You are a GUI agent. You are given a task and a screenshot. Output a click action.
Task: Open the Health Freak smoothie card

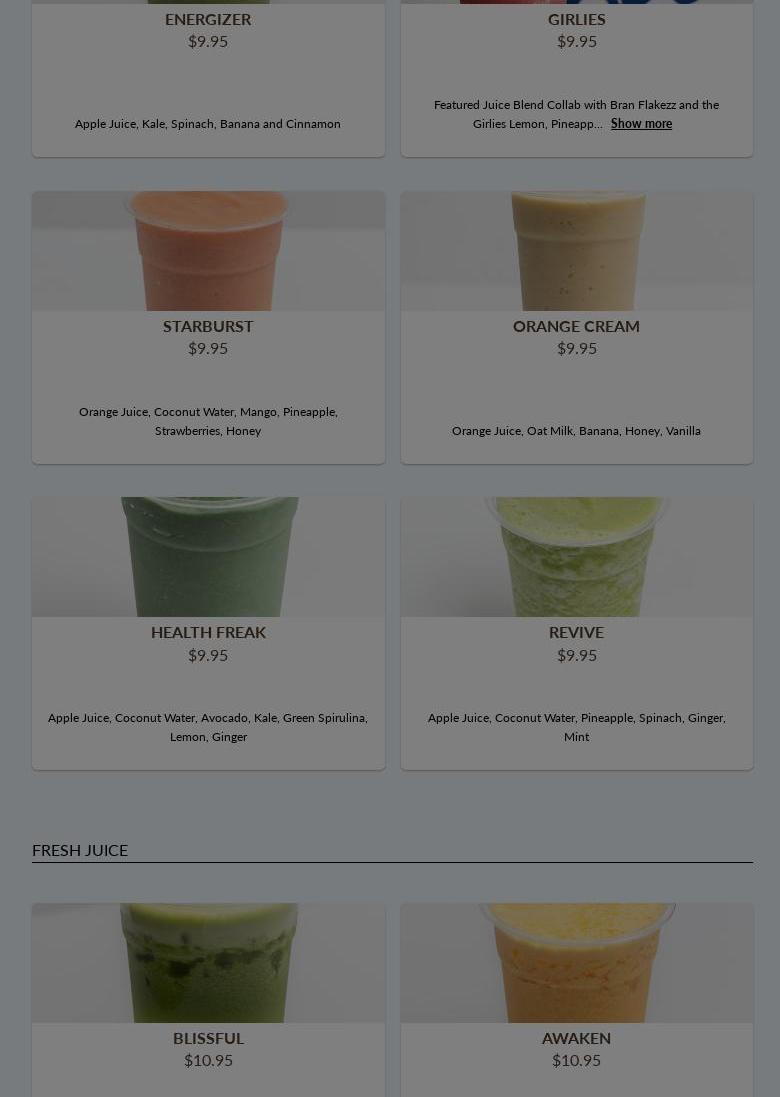click(x=208, y=632)
